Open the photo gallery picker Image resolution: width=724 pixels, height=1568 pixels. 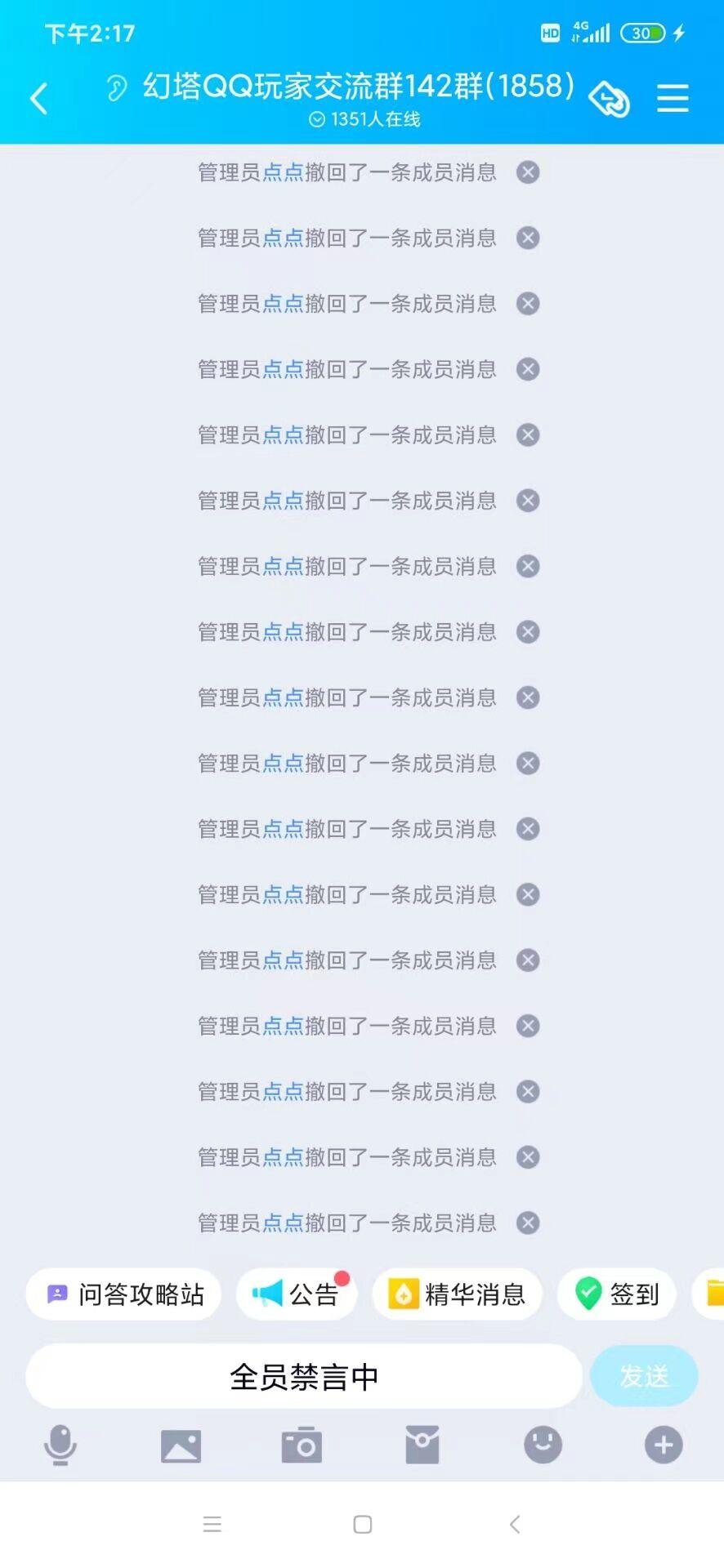pyautogui.click(x=181, y=1445)
